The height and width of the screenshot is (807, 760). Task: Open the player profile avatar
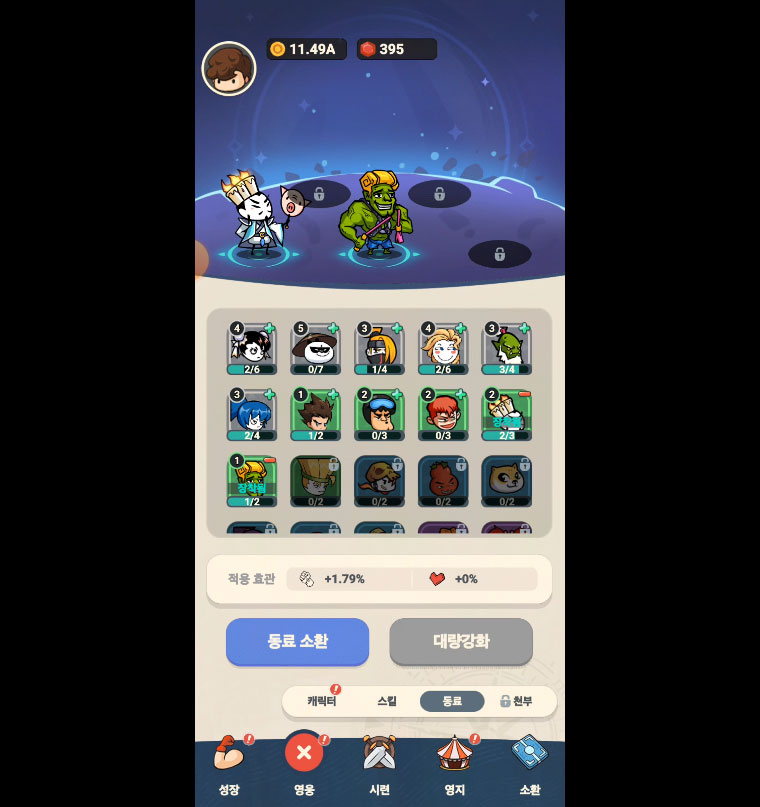coord(229,69)
